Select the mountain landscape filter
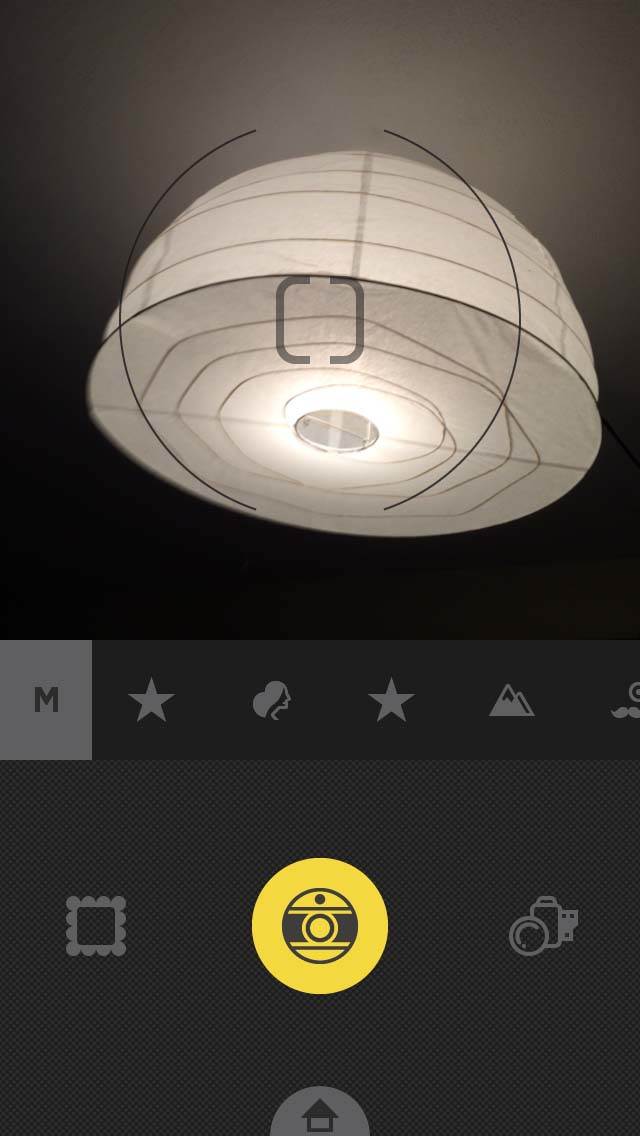Image resolution: width=640 pixels, height=1136 pixels. (x=512, y=701)
